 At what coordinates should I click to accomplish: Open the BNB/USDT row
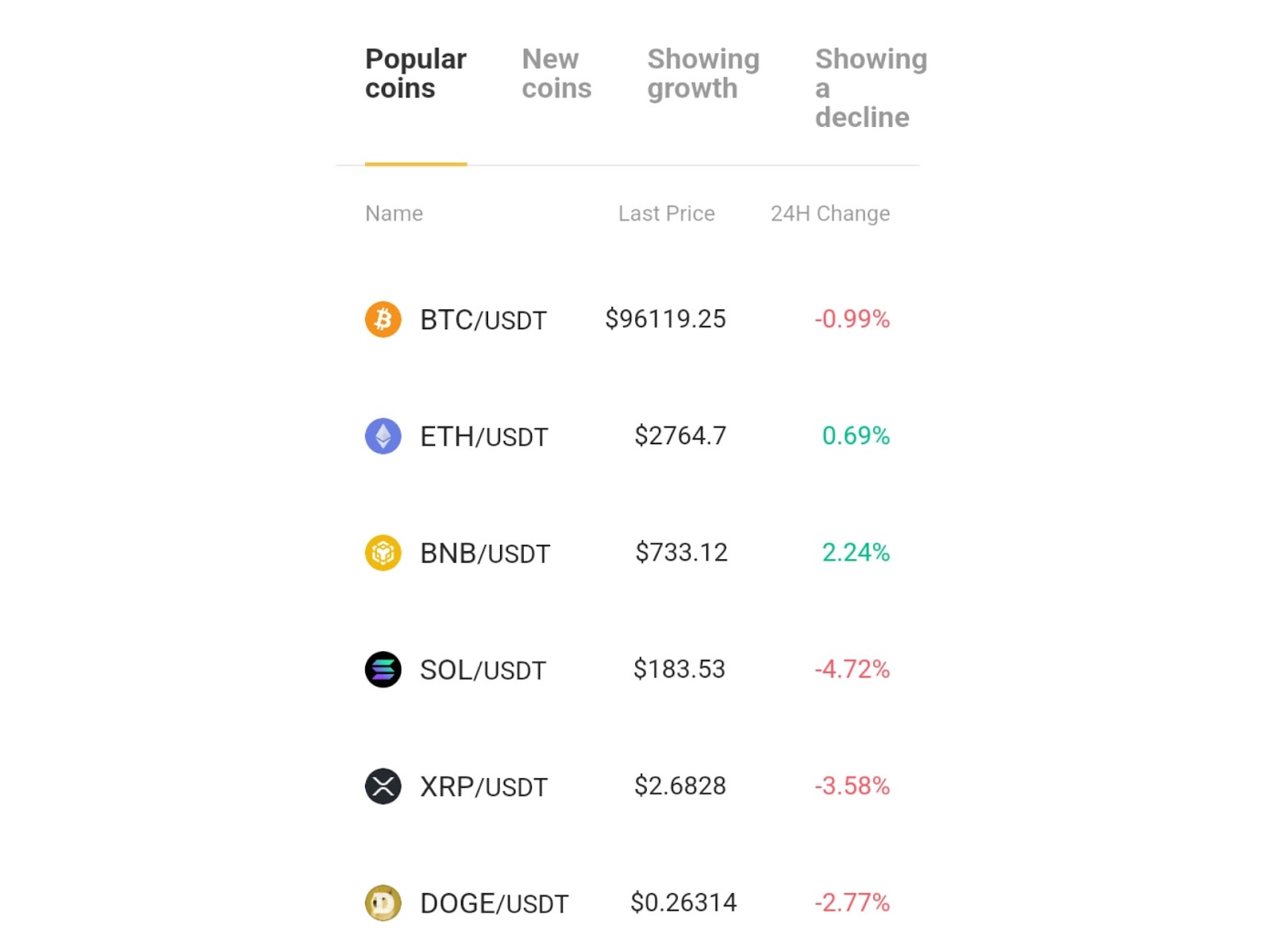coord(484,553)
